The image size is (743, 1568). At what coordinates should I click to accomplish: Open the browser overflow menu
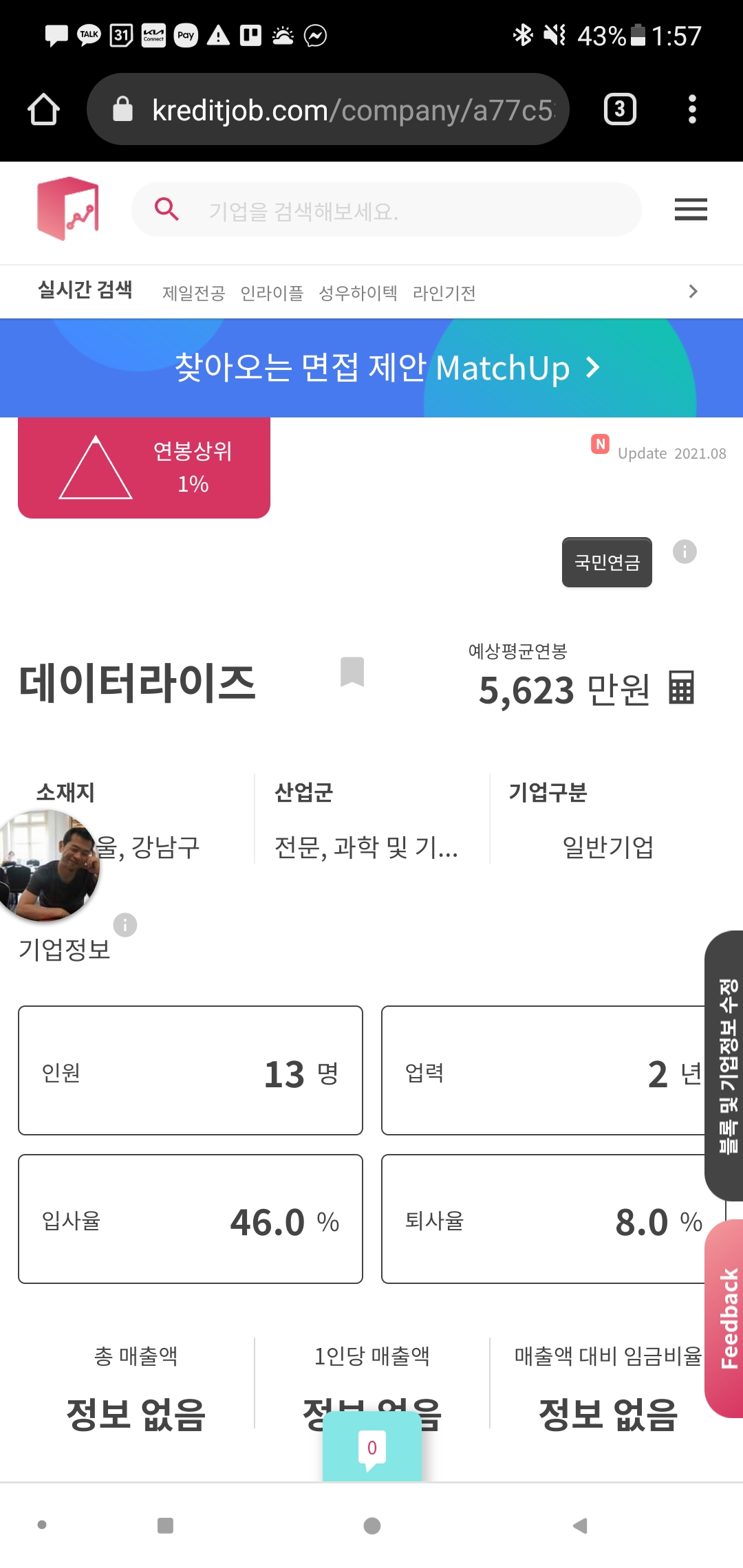click(692, 109)
